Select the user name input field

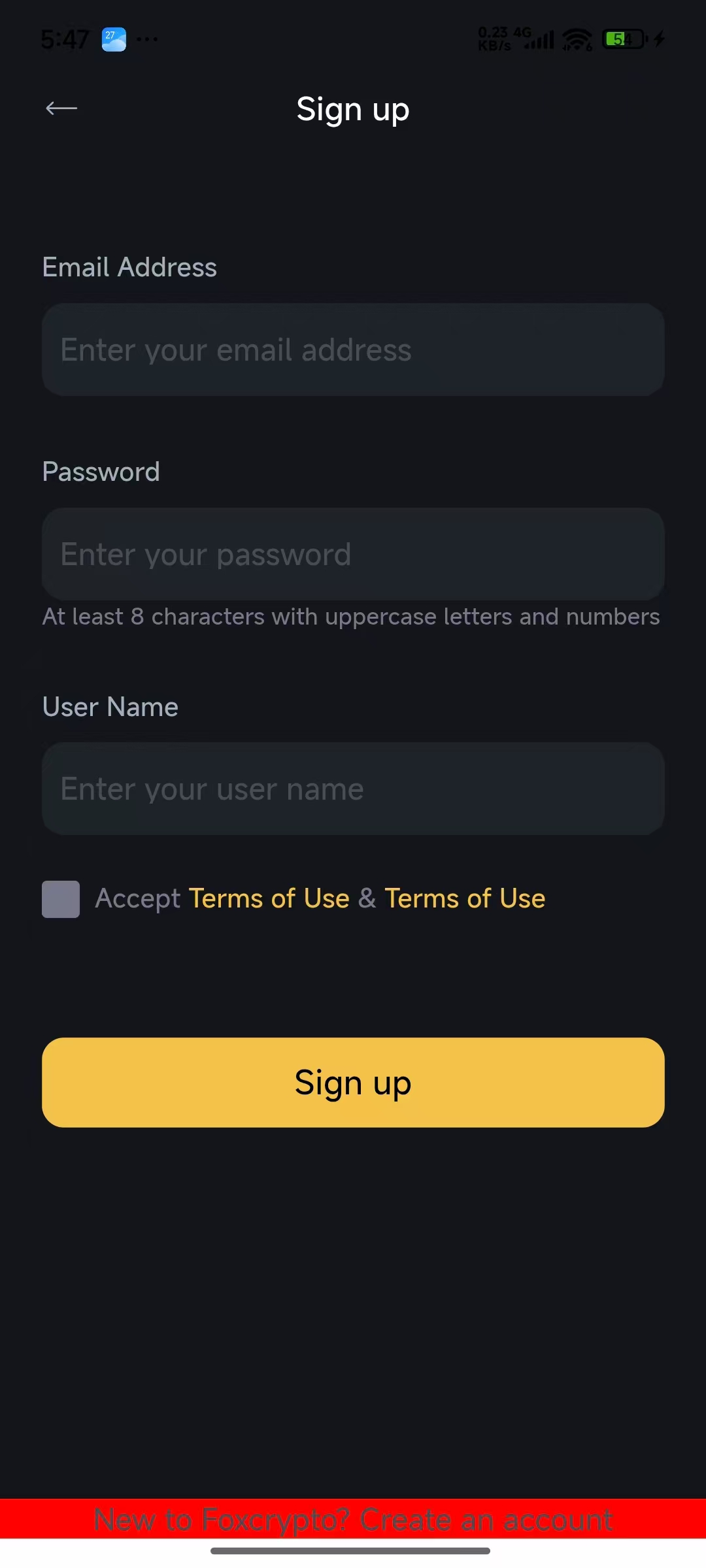point(353,789)
